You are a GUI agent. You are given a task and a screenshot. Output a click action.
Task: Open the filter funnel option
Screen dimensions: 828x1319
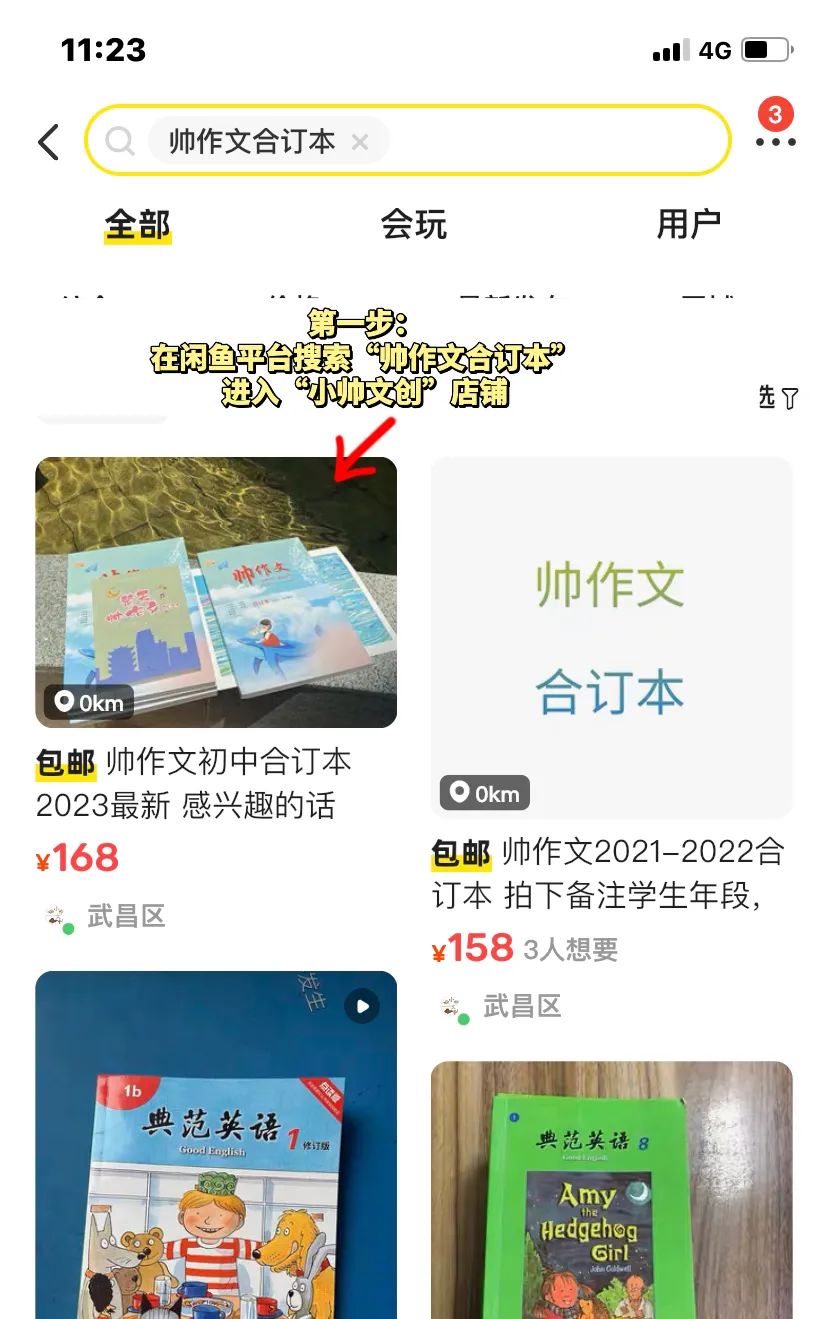pos(780,399)
